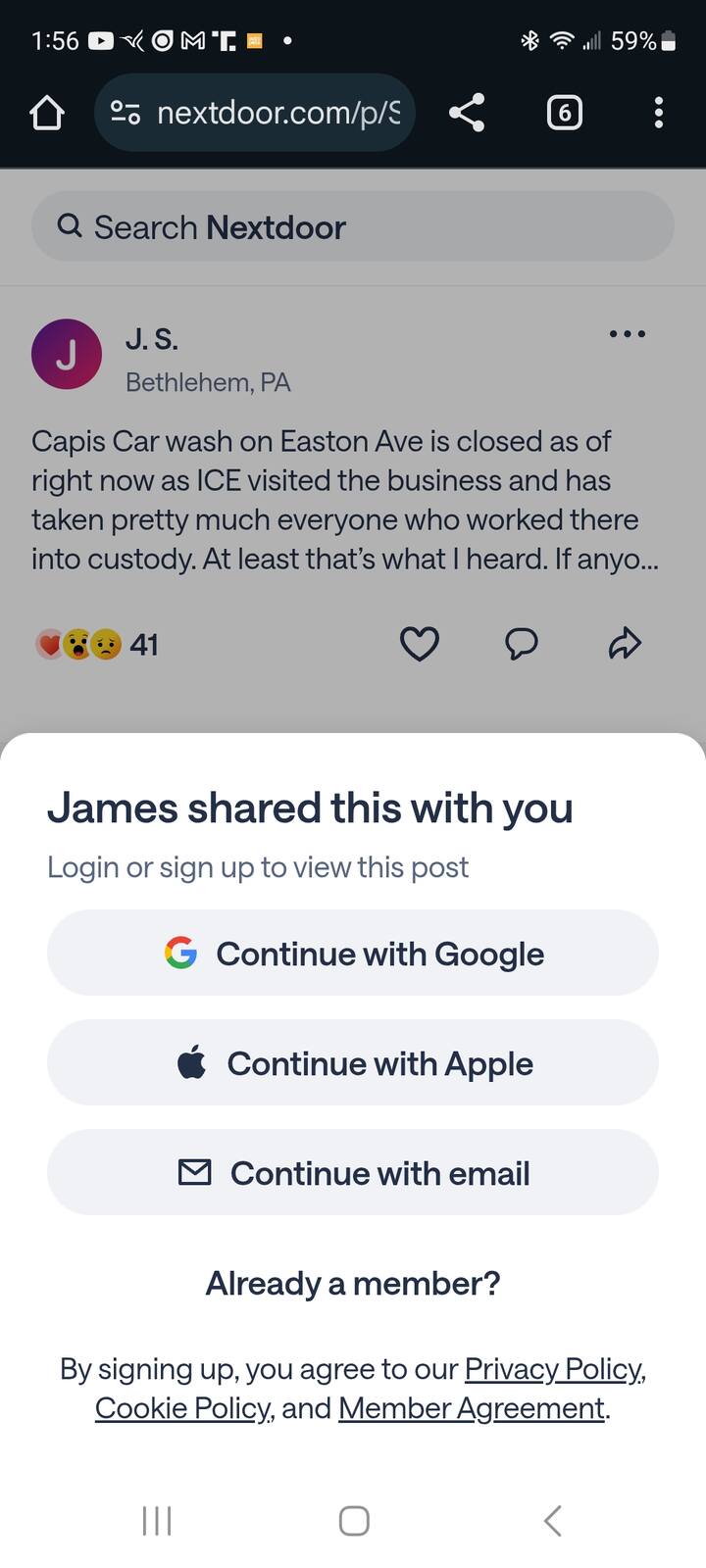Open the tab switcher showing 6 tabs
Viewport: 706px width, 1568px height.
point(564,114)
